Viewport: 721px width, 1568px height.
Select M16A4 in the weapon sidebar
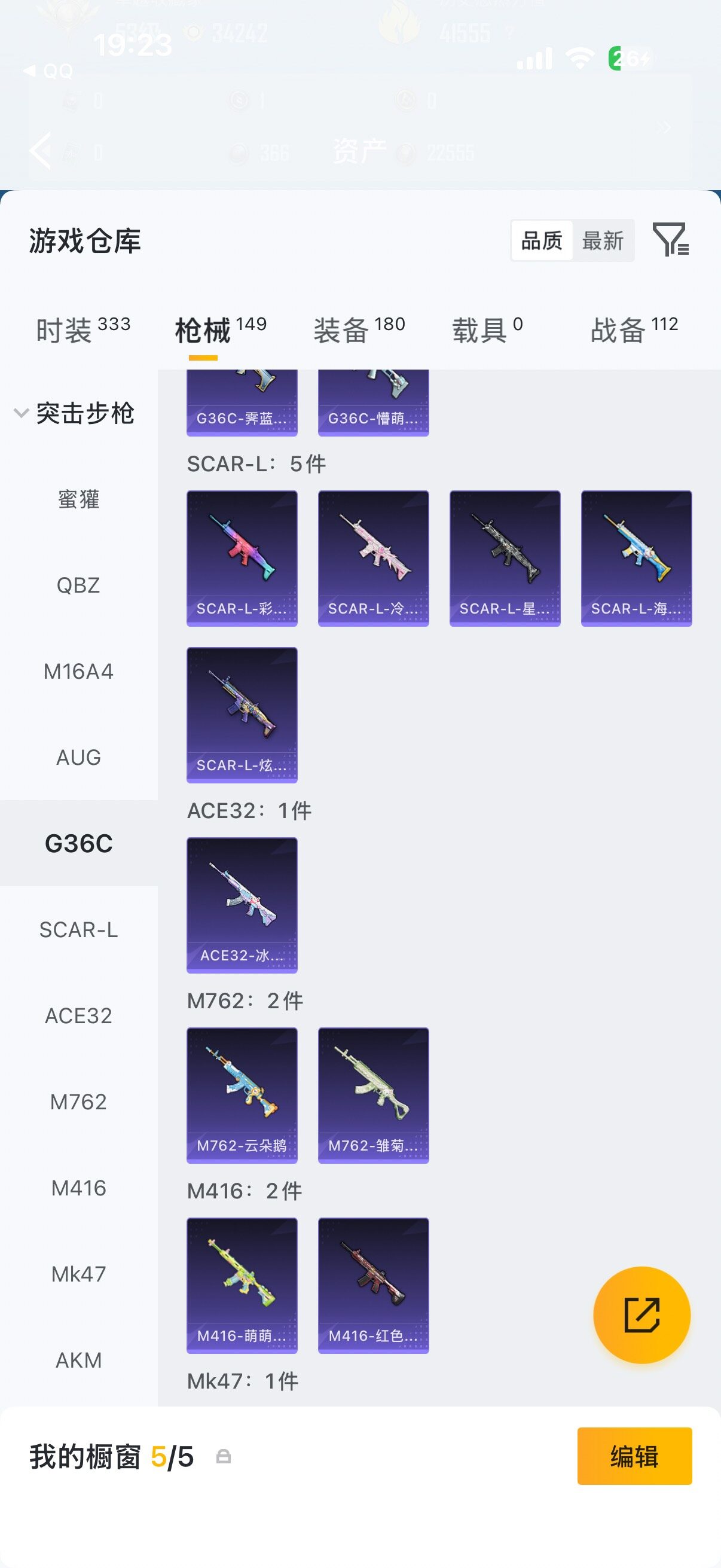[78, 672]
